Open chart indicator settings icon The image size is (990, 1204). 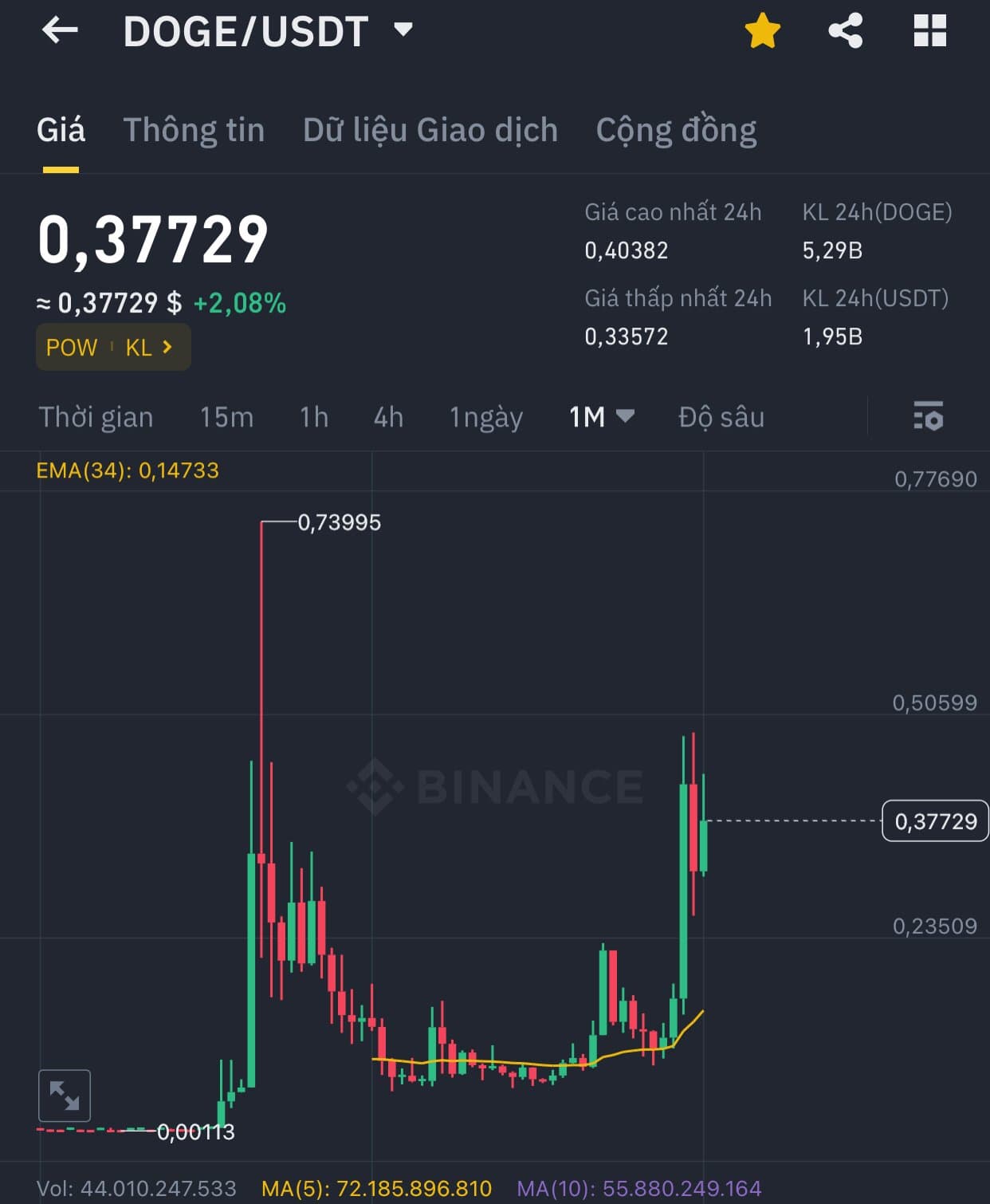928,416
